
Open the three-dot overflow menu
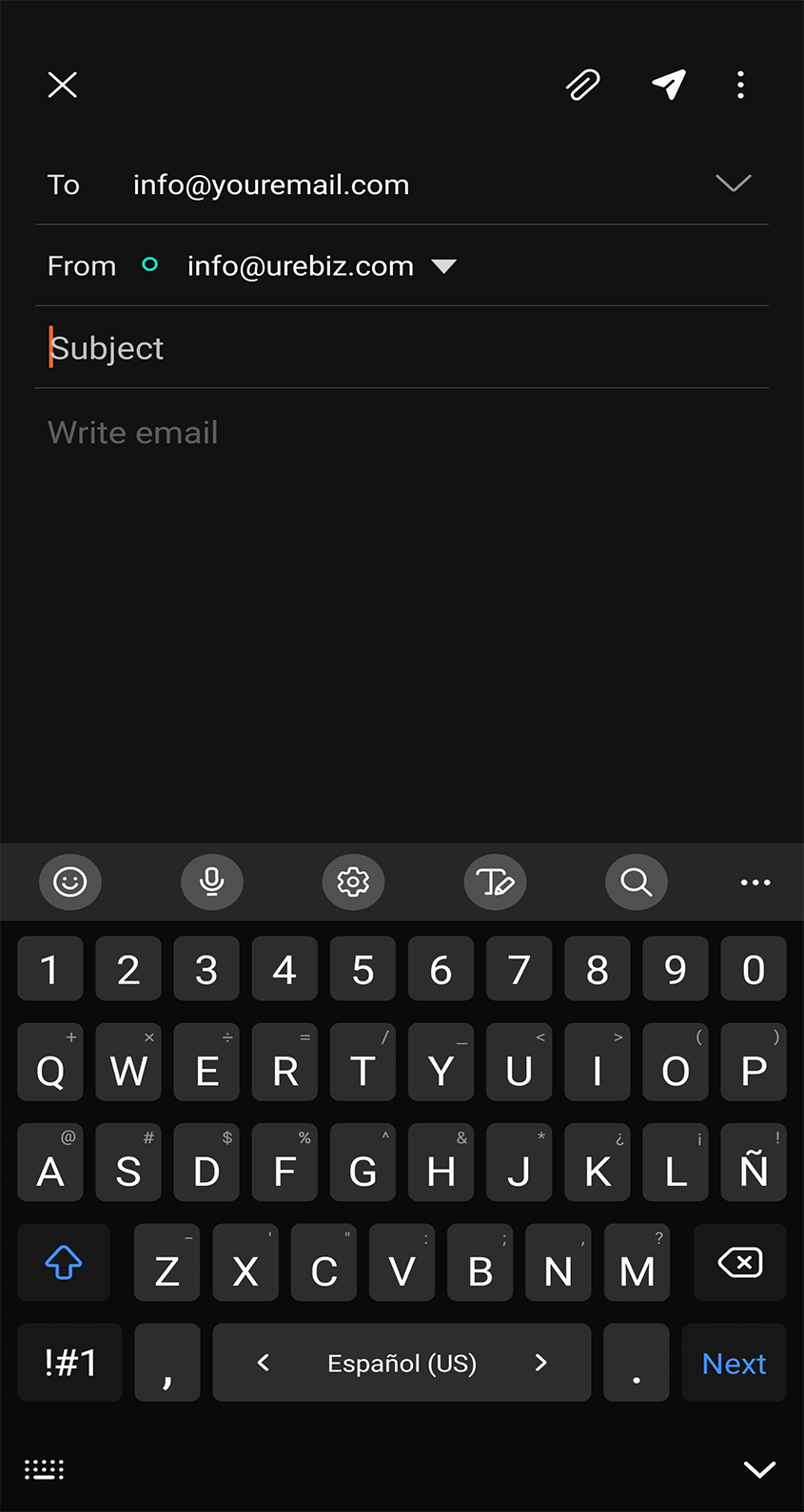pyautogui.click(x=740, y=86)
